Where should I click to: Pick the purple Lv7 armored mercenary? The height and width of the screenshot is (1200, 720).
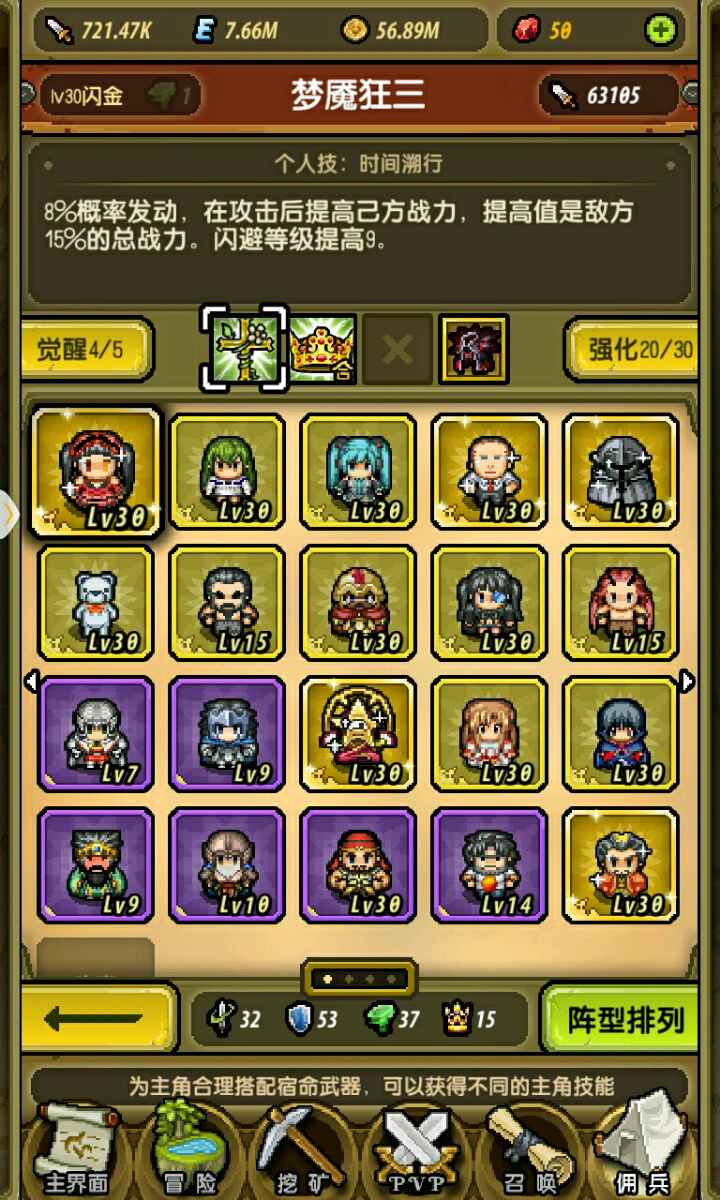point(96,733)
